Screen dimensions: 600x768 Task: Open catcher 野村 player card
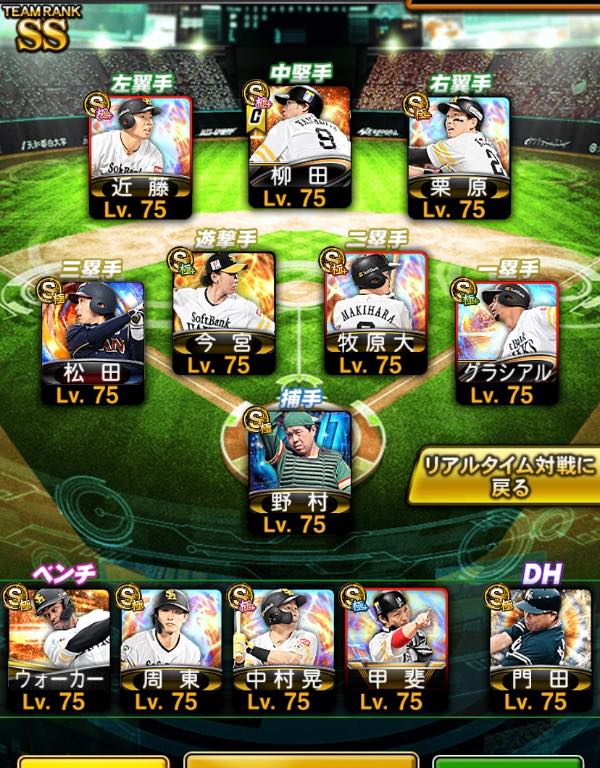click(300, 472)
